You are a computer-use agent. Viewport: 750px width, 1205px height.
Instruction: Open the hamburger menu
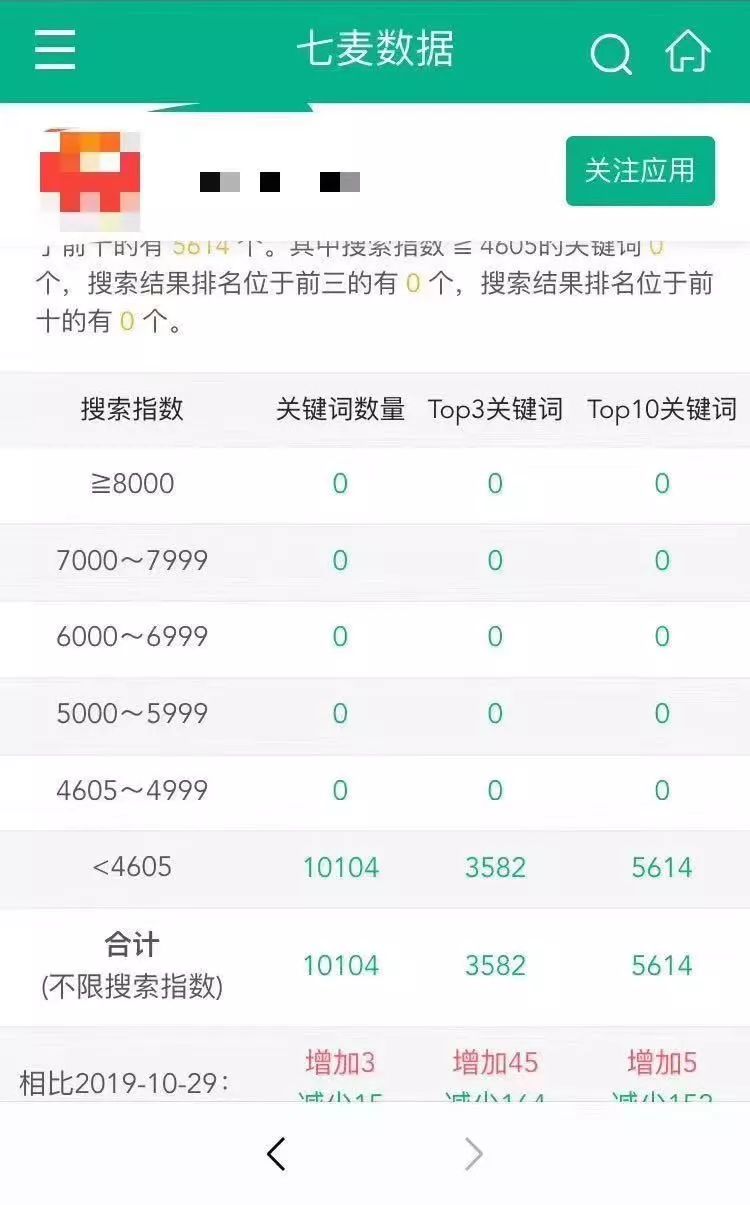pyautogui.click(x=55, y=49)
